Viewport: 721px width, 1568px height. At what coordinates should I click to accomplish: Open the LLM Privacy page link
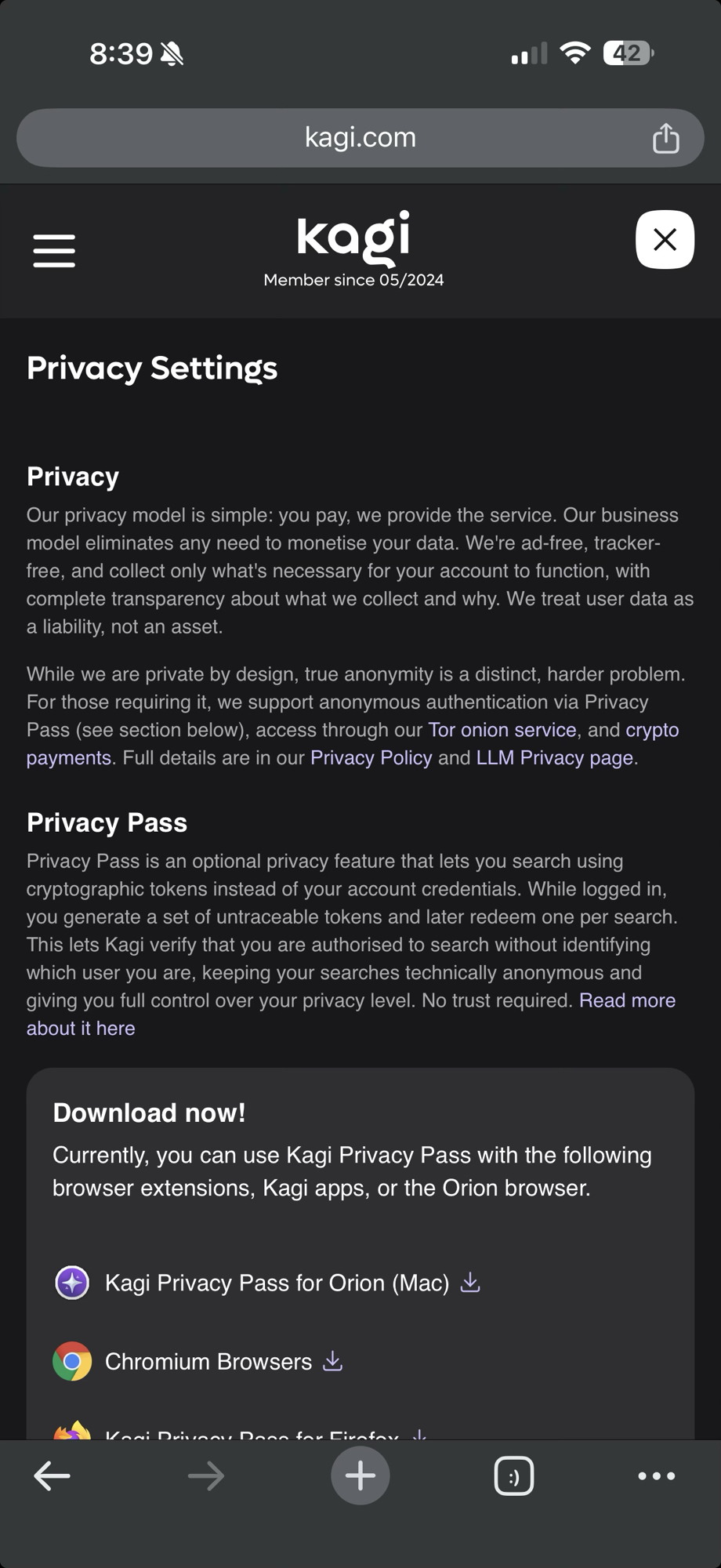[554, 758]
